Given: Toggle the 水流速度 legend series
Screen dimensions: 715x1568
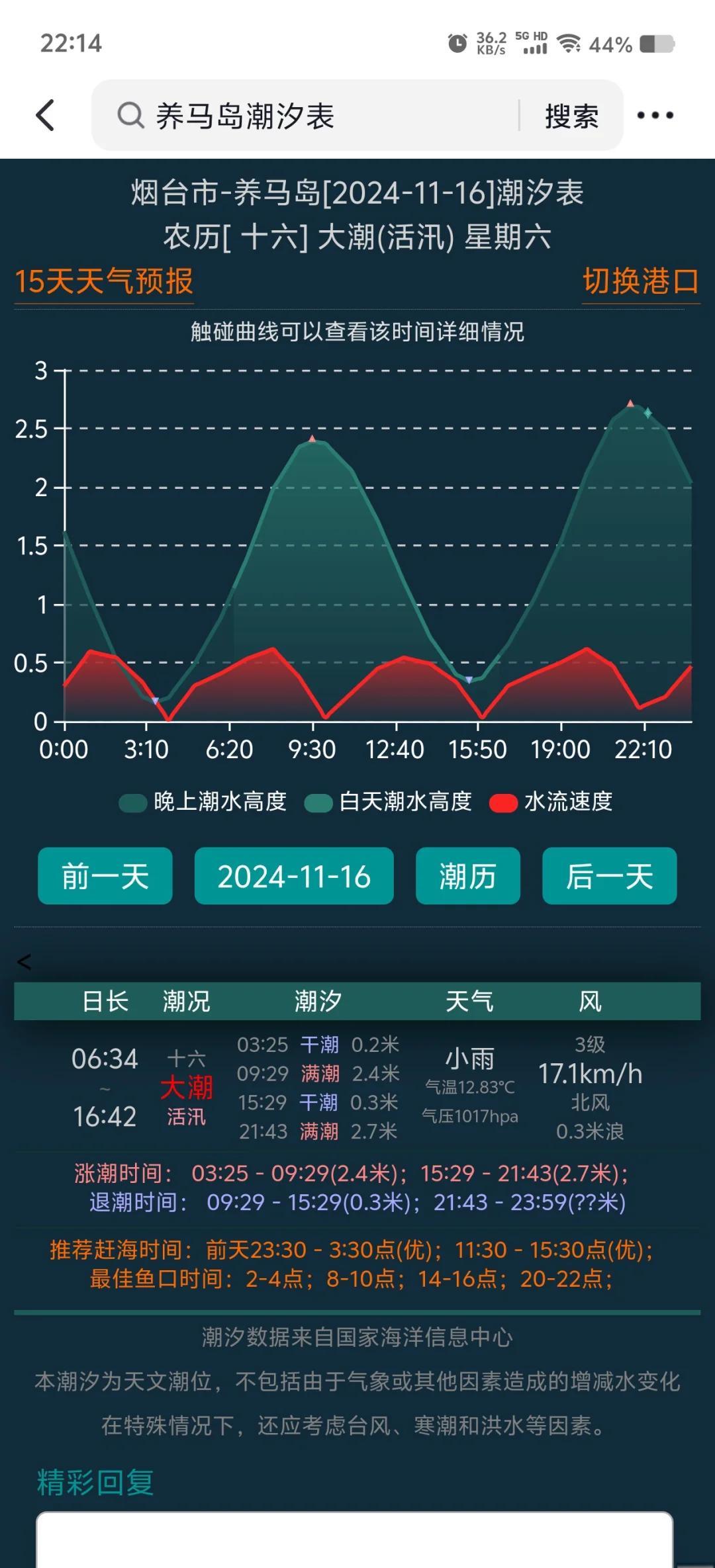Looking at the screenshot, I should coord(551,802).
